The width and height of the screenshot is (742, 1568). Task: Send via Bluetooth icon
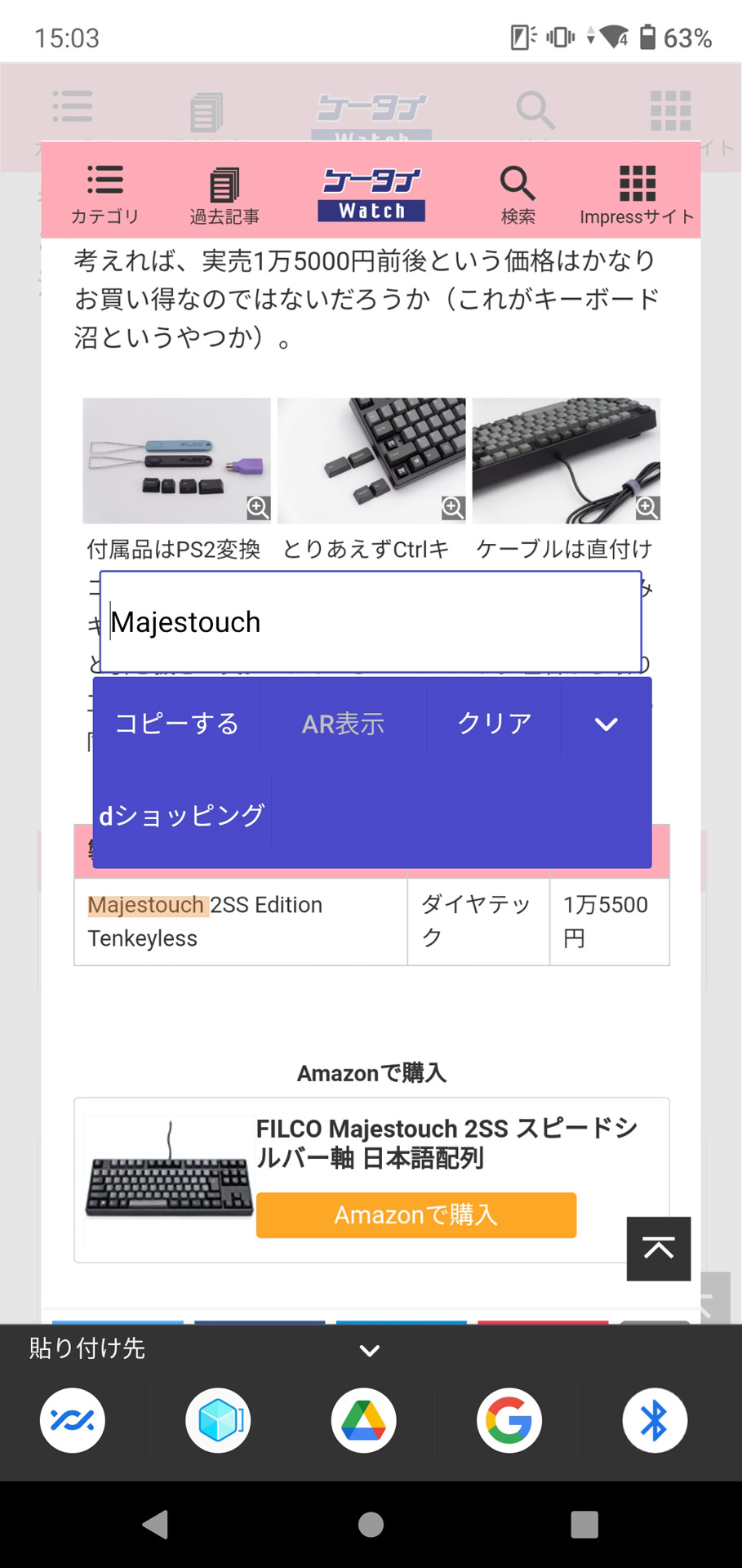(654, 1420)
